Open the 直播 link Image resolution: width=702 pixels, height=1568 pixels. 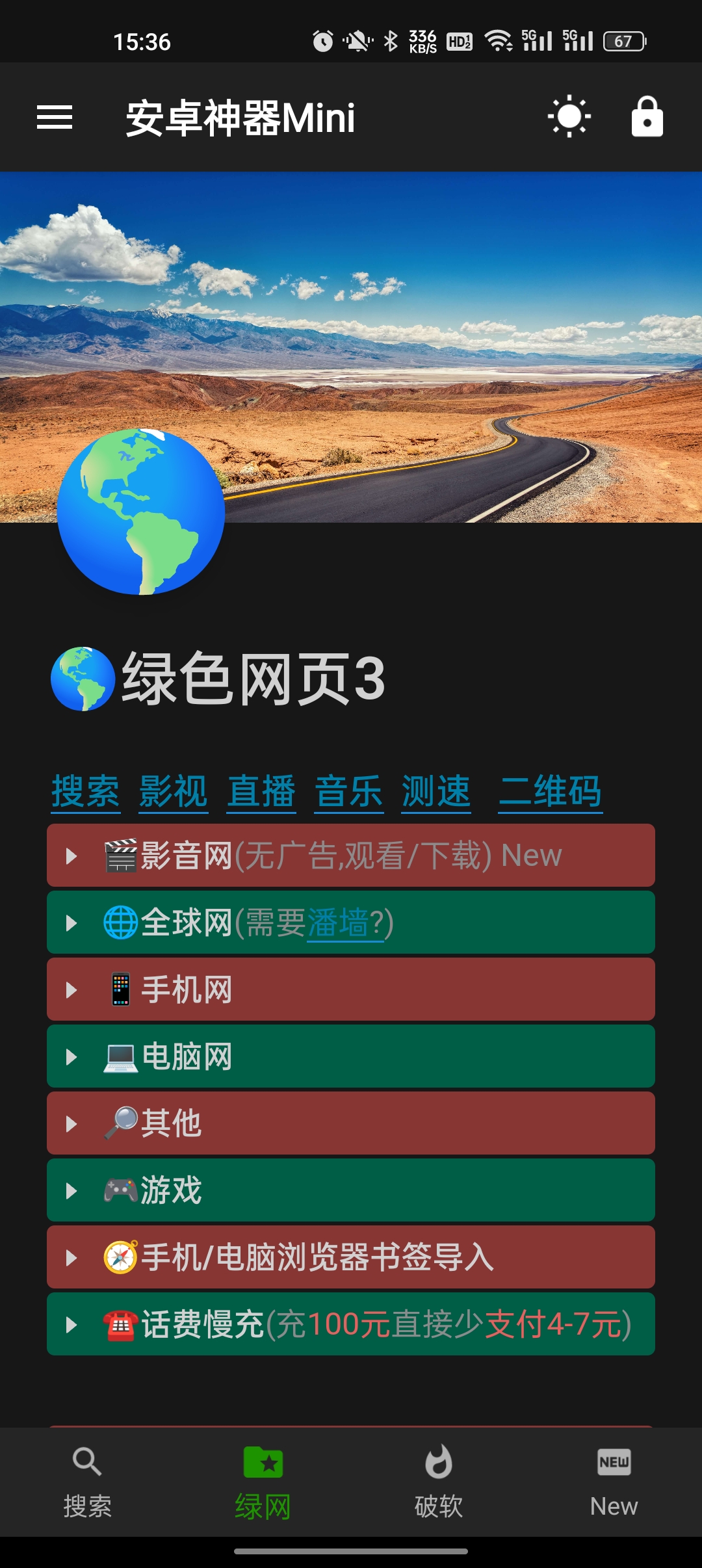(x=261, y=791)
